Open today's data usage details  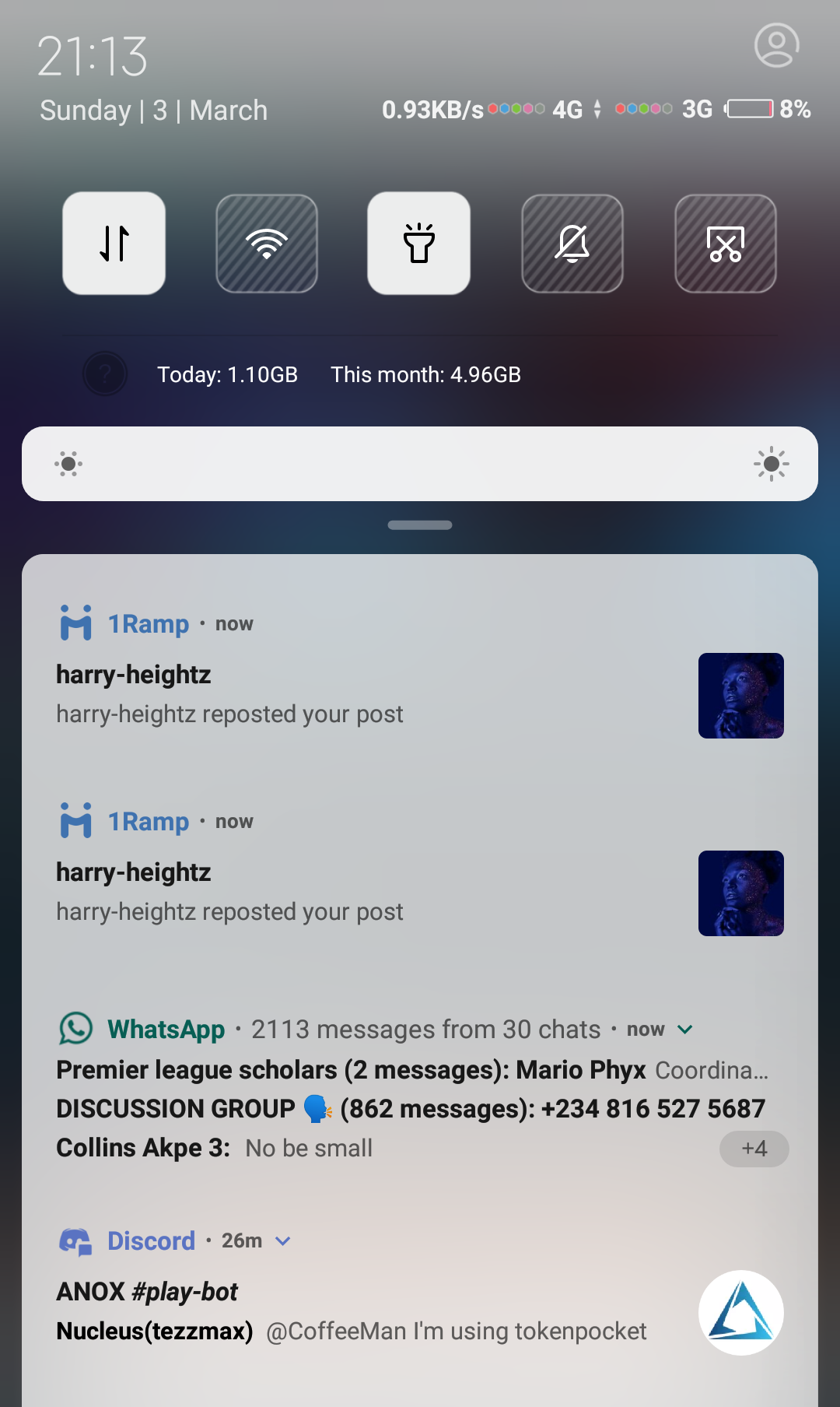(227, 375)
